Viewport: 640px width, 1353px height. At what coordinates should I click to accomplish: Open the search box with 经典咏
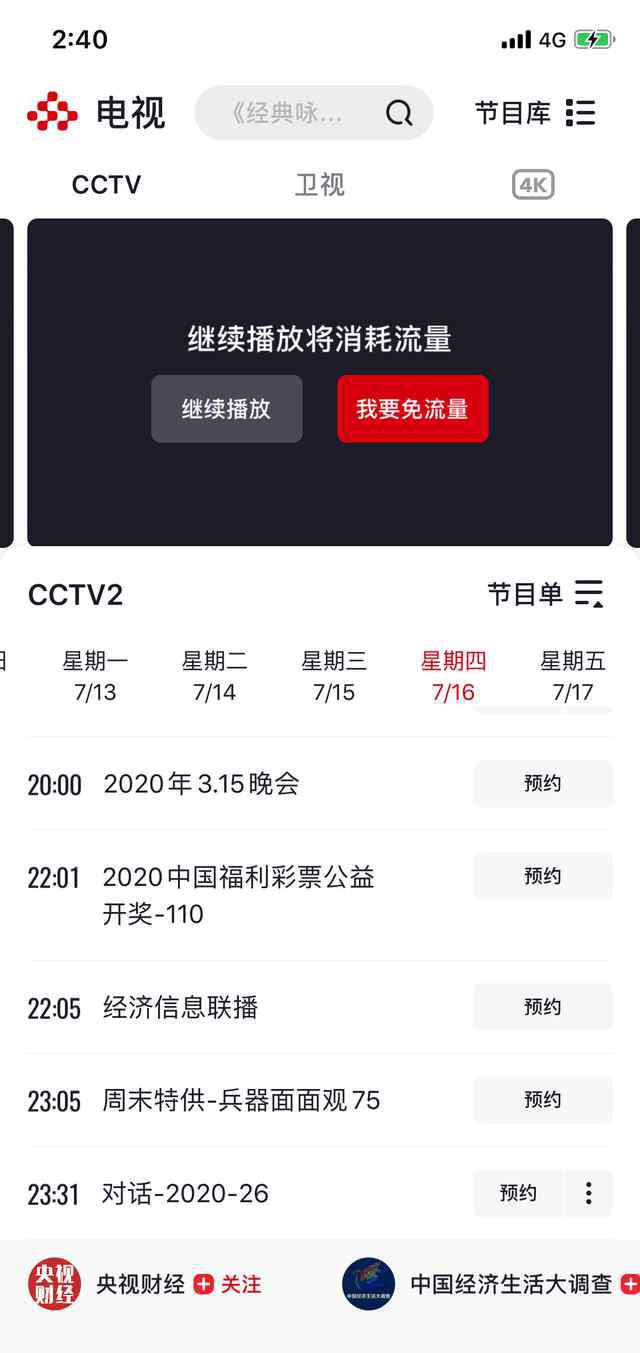tap(314, 113)
